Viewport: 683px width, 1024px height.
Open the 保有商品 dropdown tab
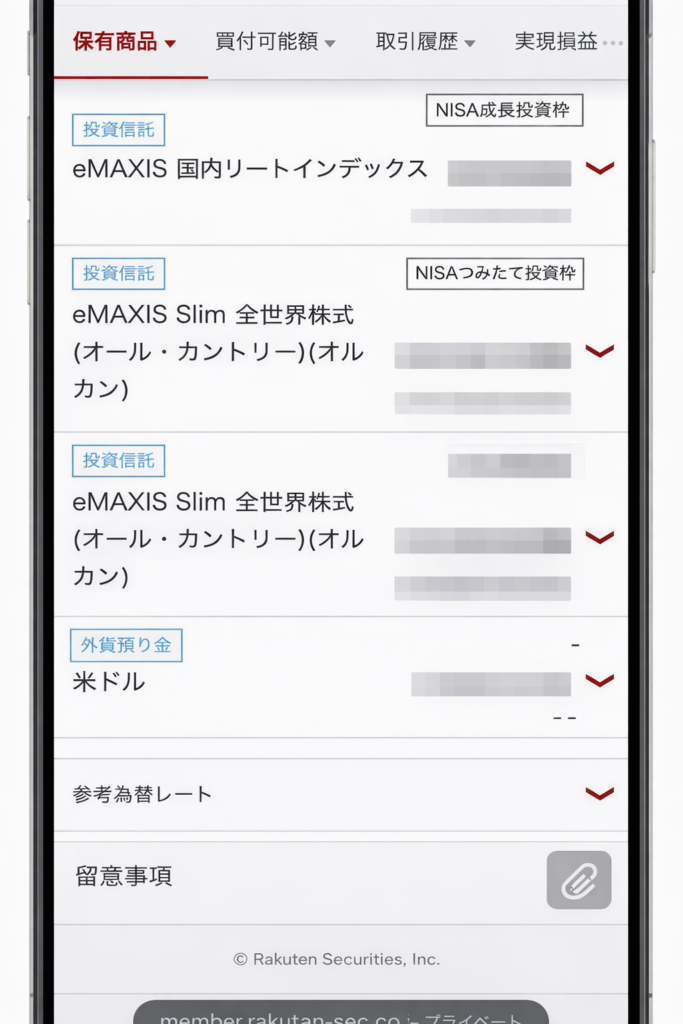tap(124, 42)
